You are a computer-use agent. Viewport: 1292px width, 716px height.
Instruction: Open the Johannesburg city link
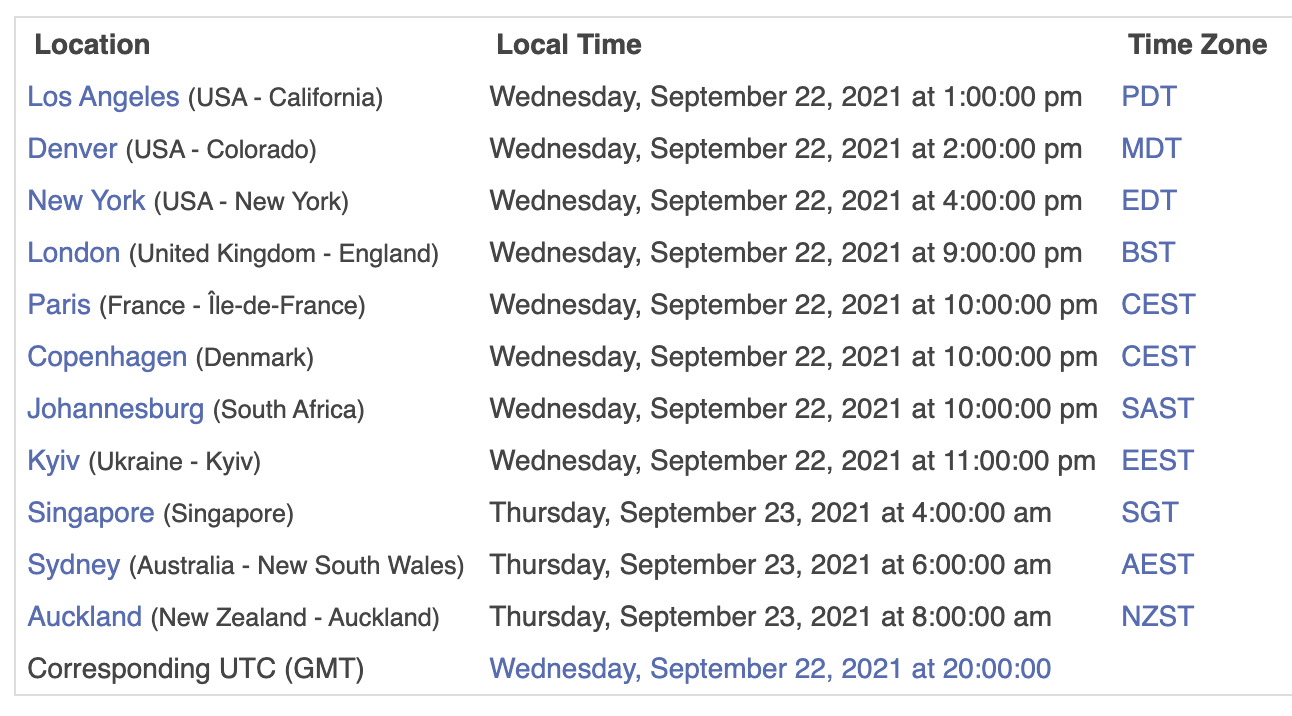pyautogui.click(x=115, y=409)
